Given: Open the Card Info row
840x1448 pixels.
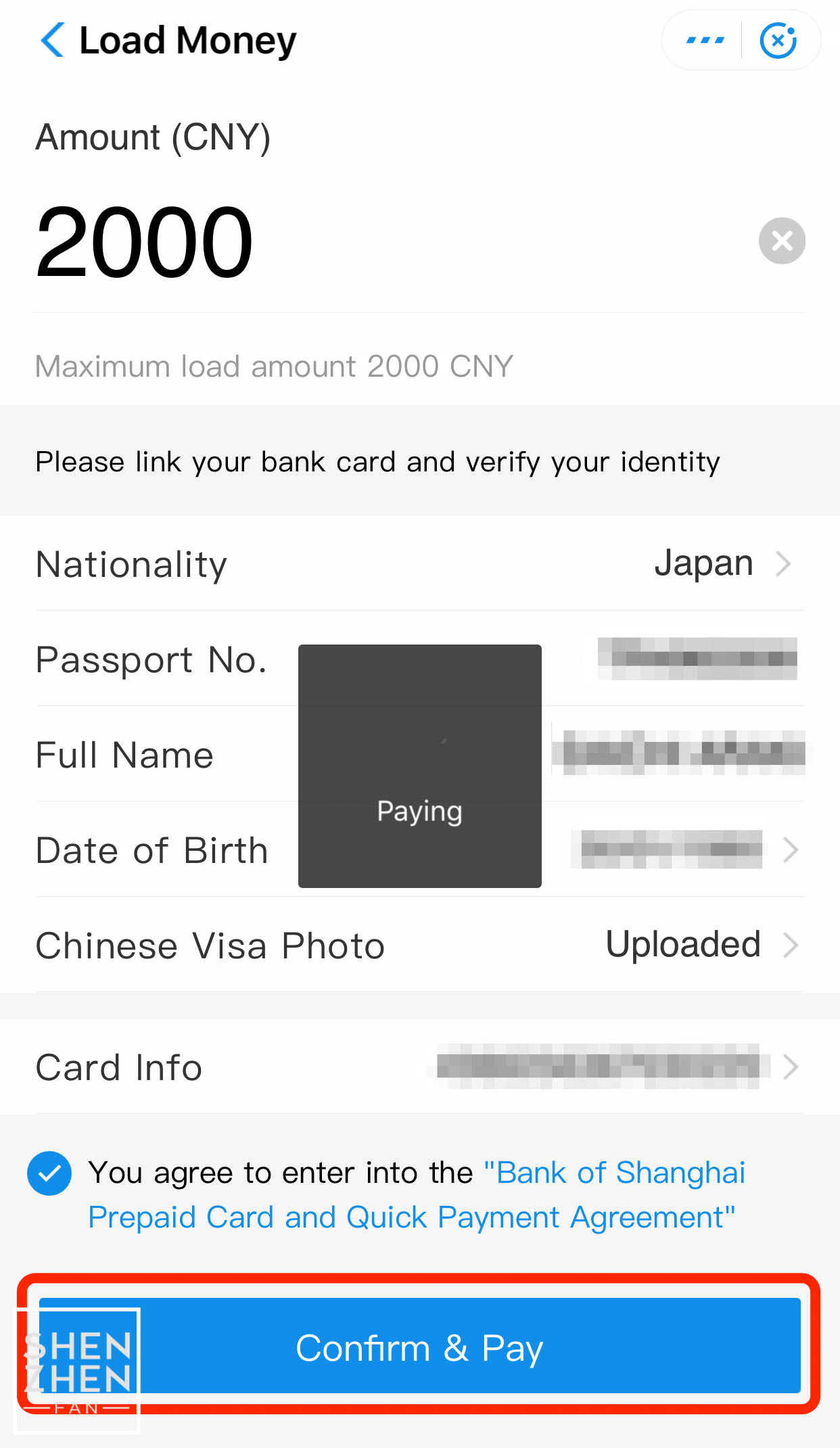Looking at the screenshot, I should (419, 1067).
